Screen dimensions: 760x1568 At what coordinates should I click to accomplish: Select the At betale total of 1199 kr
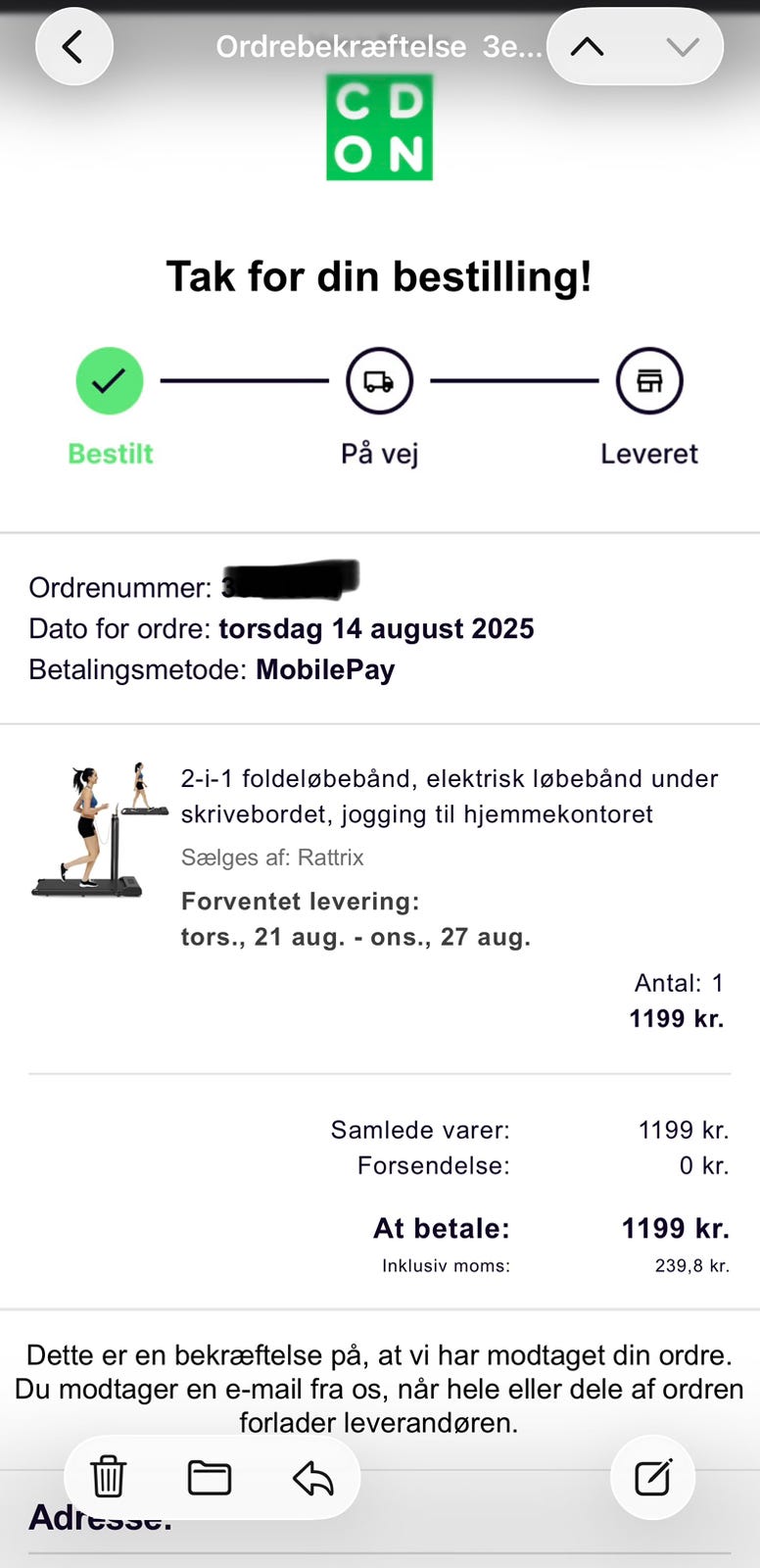[675, 1228]
